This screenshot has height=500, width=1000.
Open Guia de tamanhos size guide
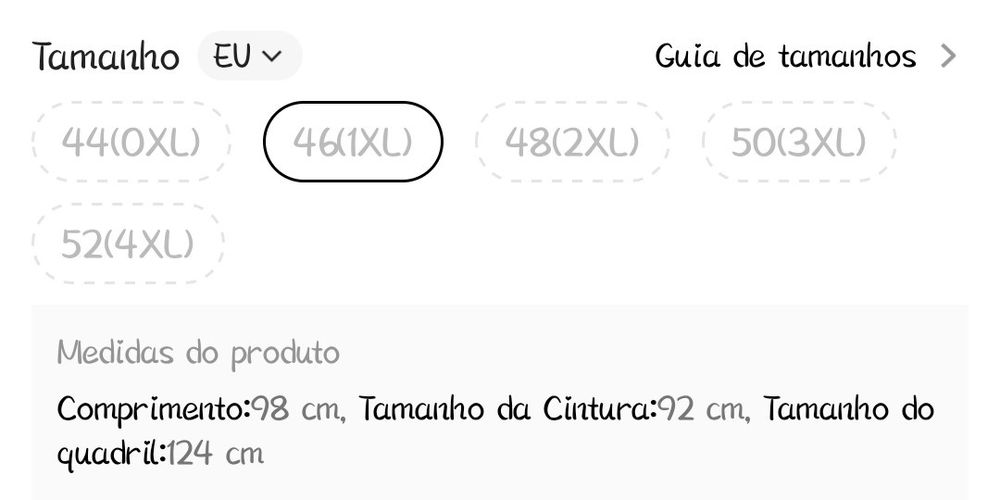[805, 56]
